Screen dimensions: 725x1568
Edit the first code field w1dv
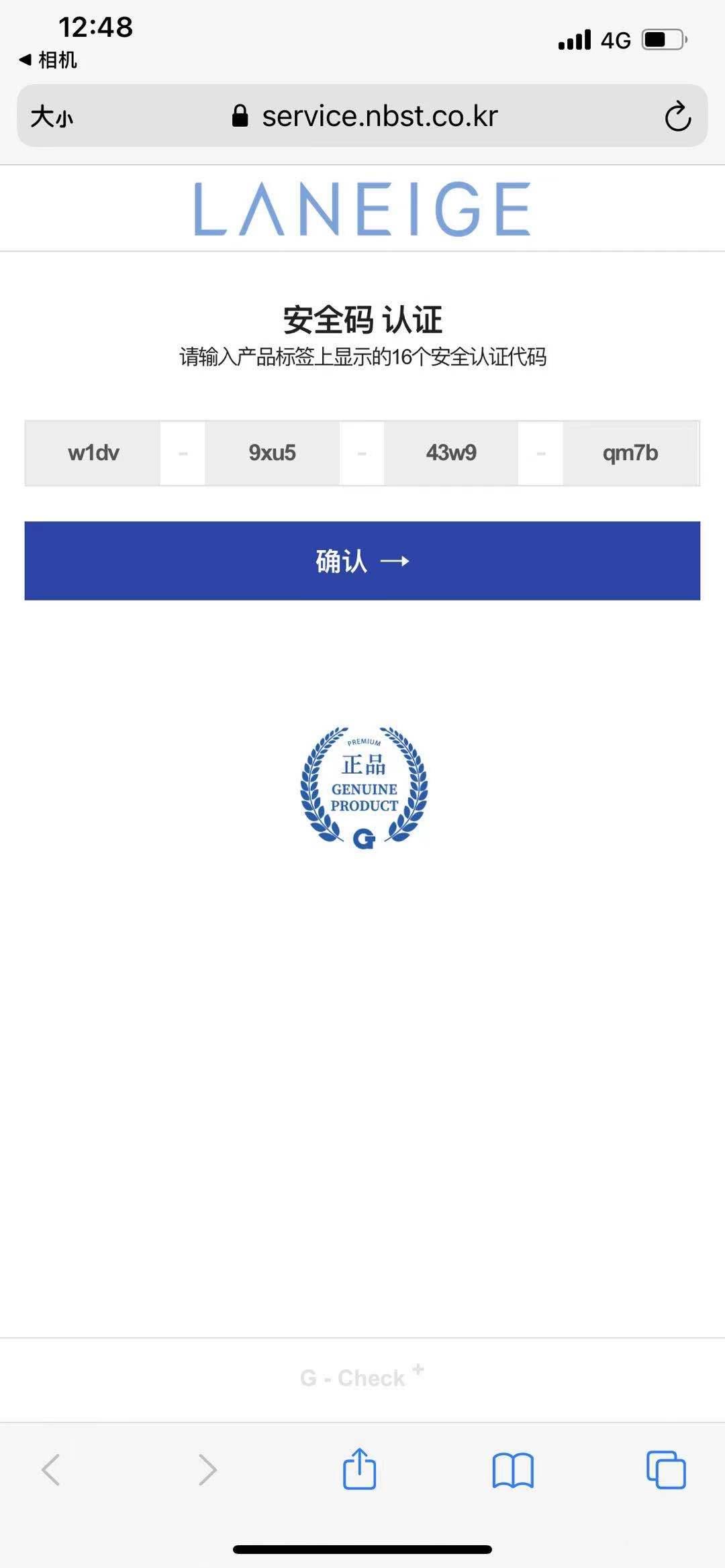pos(93,453)
